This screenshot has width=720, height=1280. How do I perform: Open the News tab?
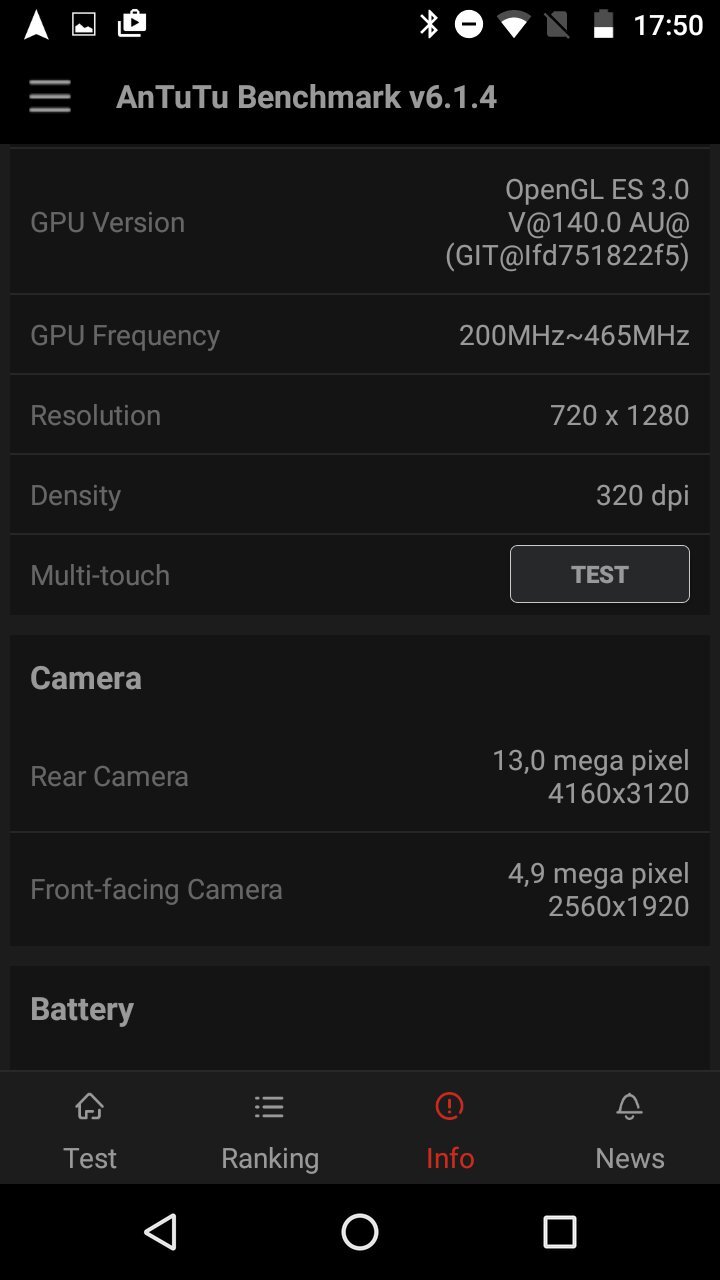coord(630,1130)
